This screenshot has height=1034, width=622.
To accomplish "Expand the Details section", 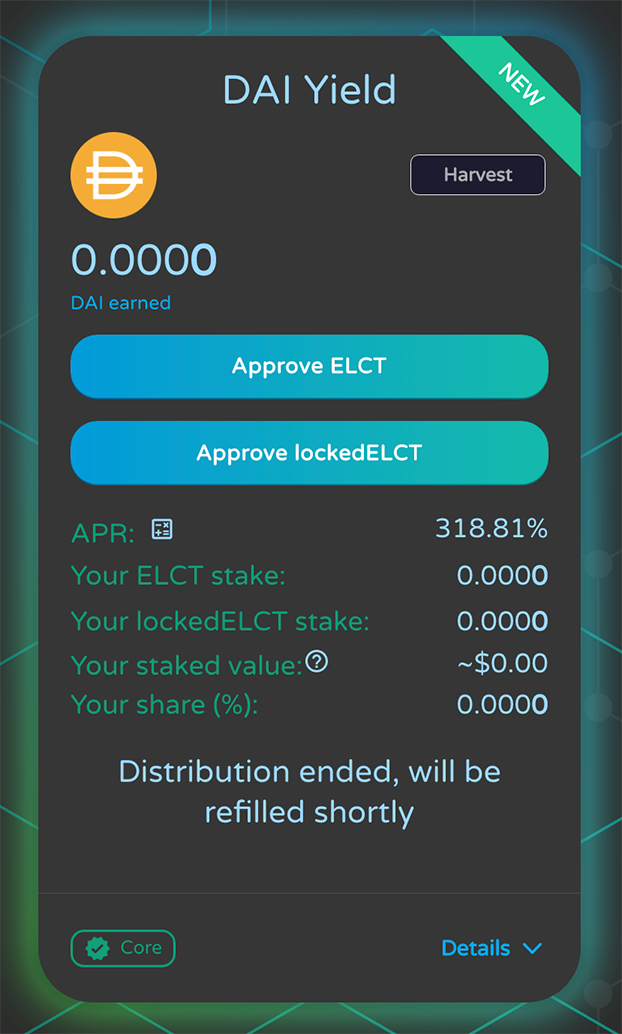I will coord(491,948).
